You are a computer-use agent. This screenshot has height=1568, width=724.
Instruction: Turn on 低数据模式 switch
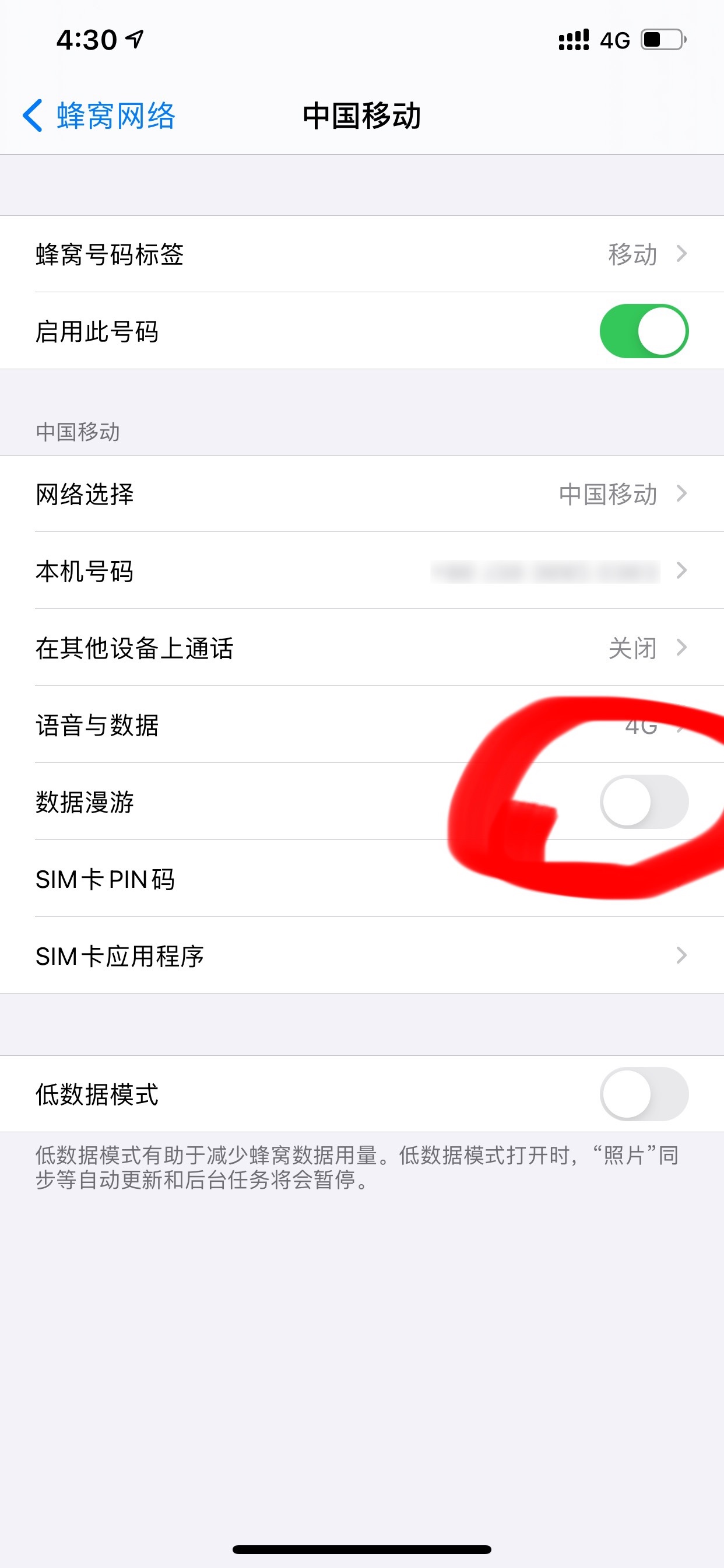643,1094
